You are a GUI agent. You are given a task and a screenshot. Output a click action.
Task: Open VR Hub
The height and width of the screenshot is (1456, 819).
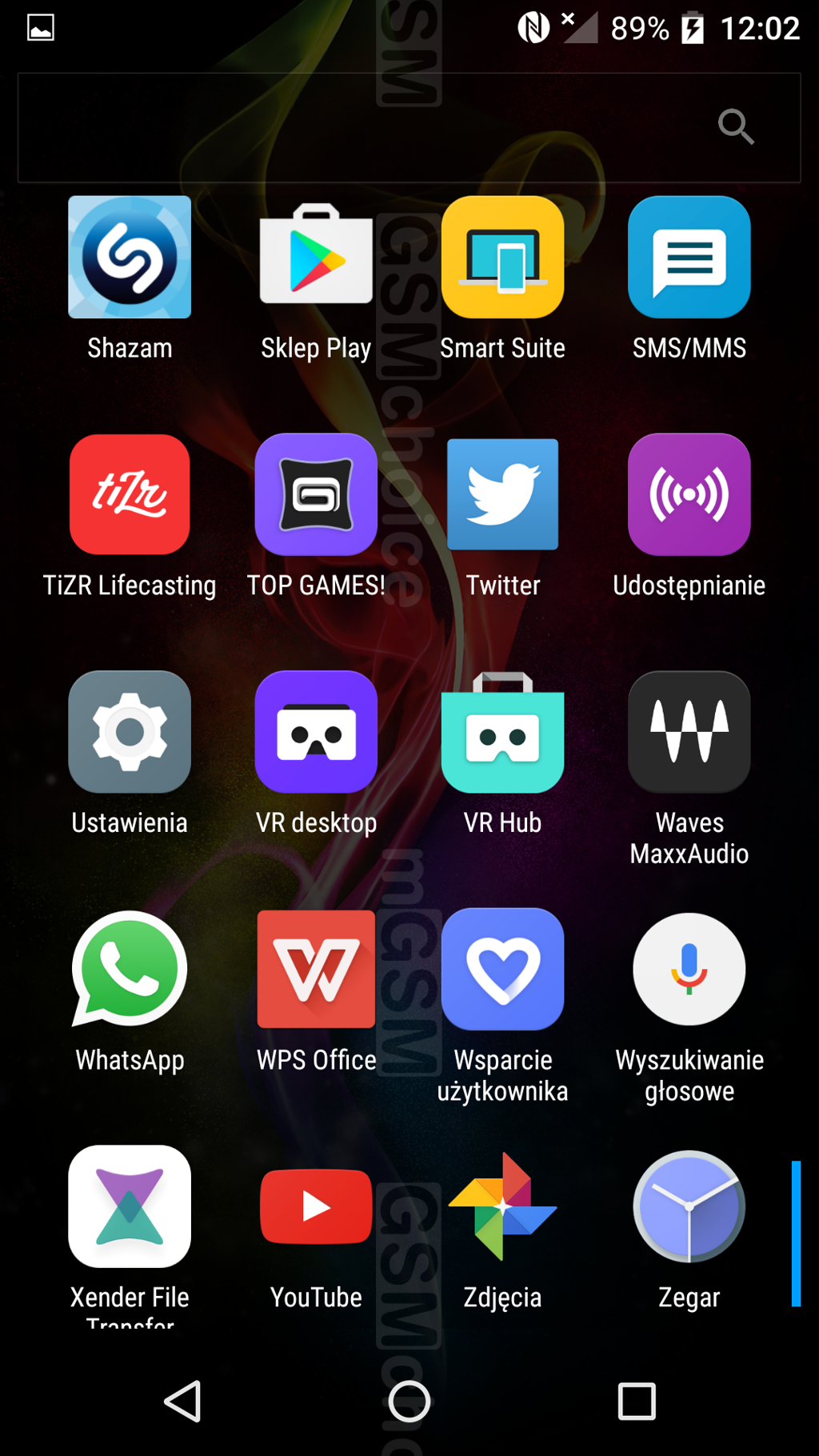coord(502,732)
